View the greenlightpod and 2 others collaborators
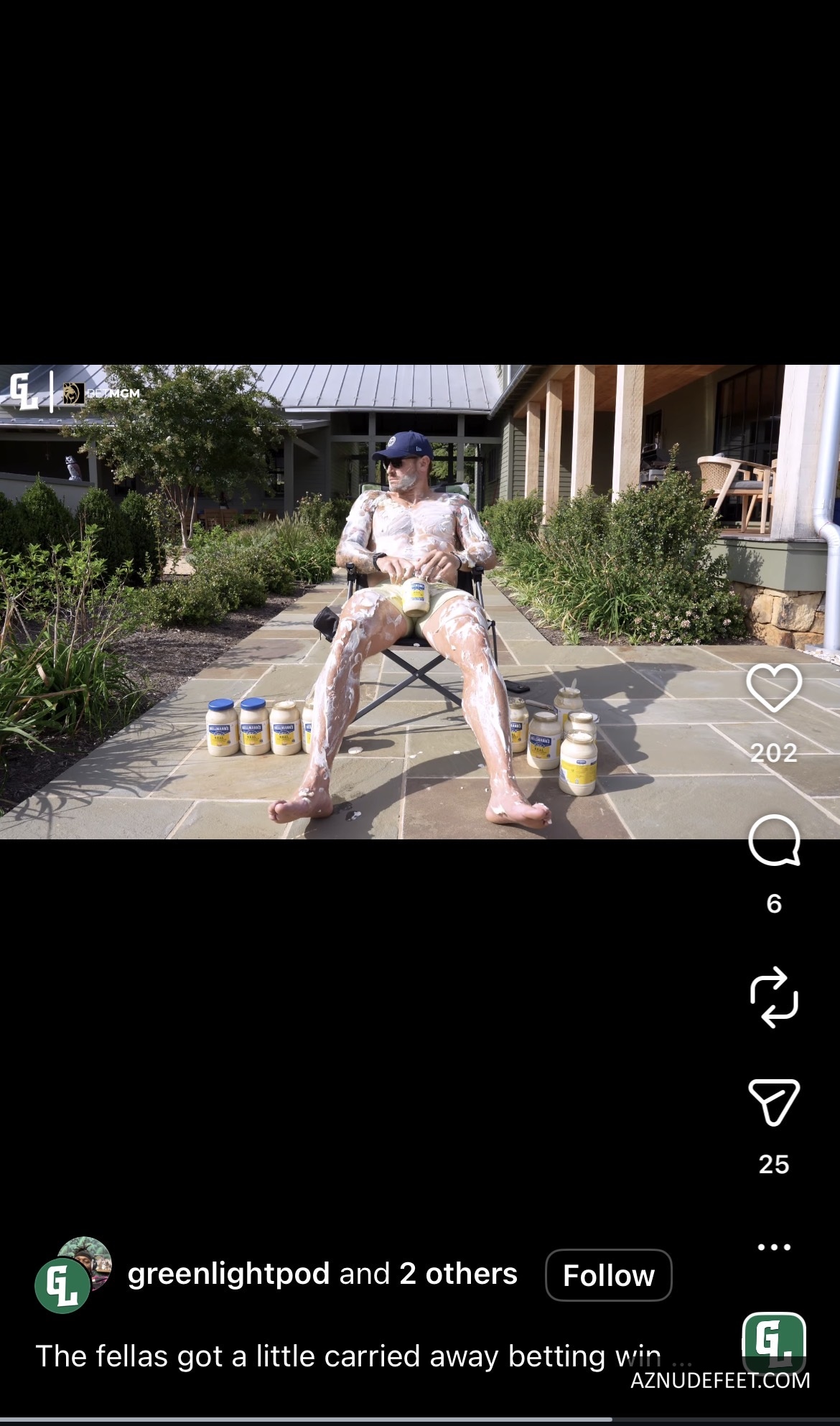Screen dimensions: 840x1426 [x=322, y=1274]
